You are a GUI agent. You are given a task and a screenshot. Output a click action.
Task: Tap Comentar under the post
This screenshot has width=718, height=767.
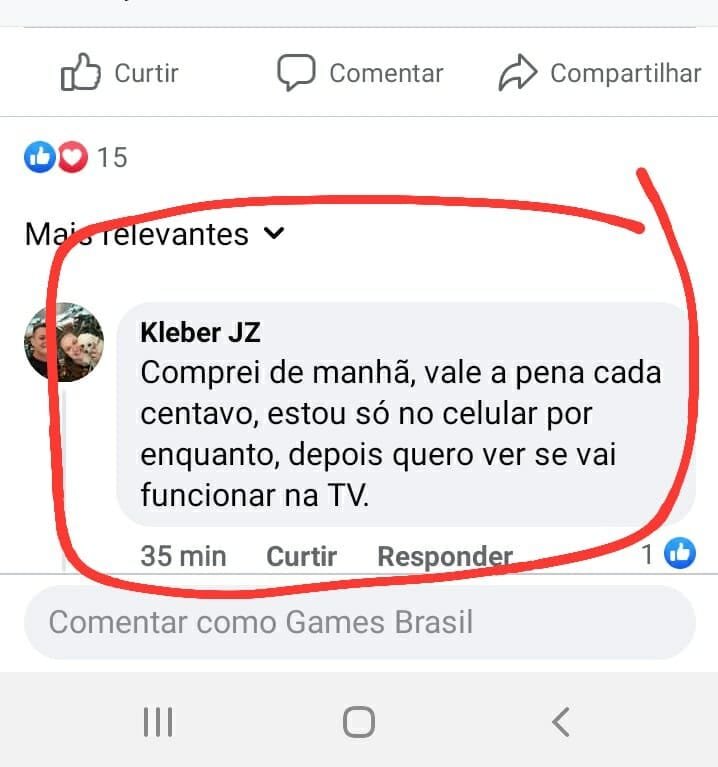[x=360, y=73]
